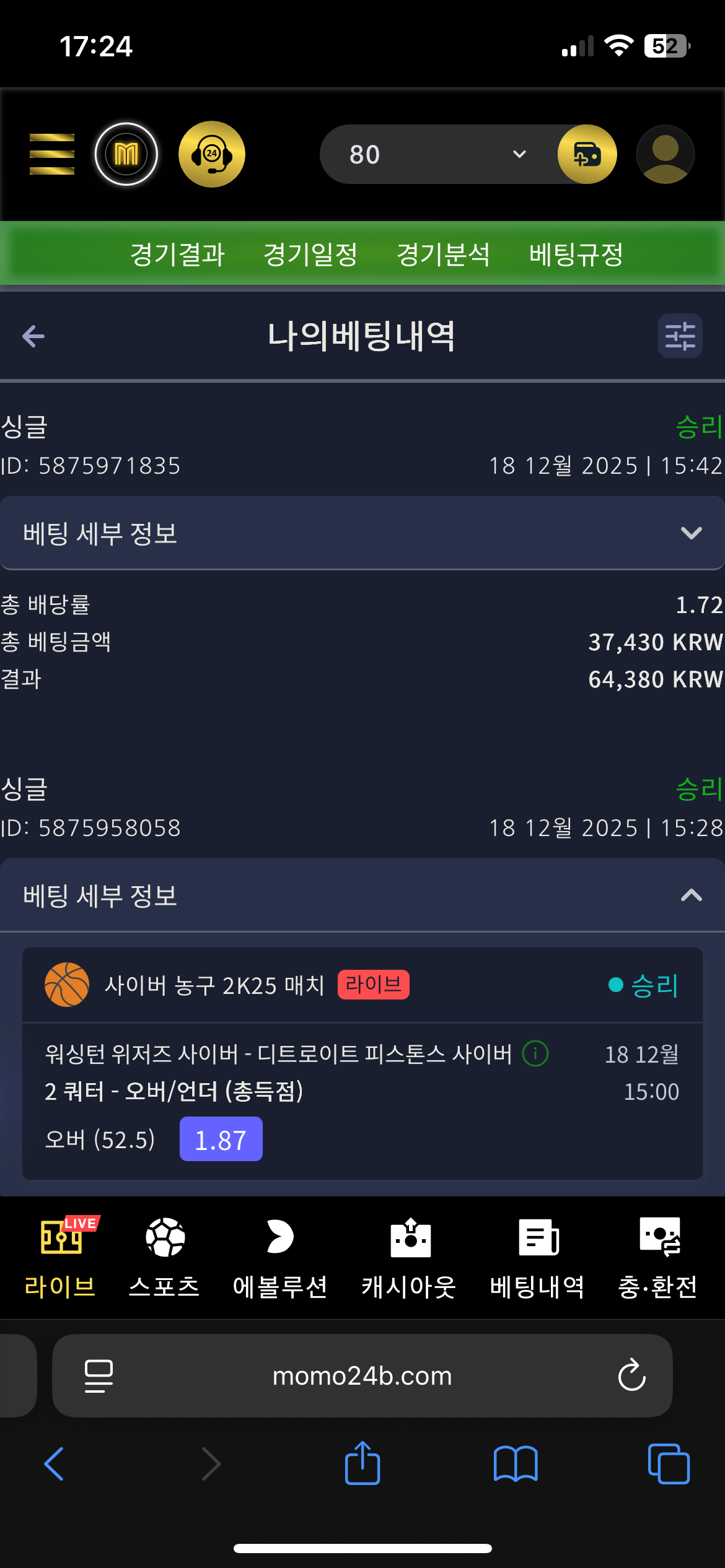Tap the gold M home logo
Screen dimensions: 725x1568
pyautogui.click(x=126, y=154)
